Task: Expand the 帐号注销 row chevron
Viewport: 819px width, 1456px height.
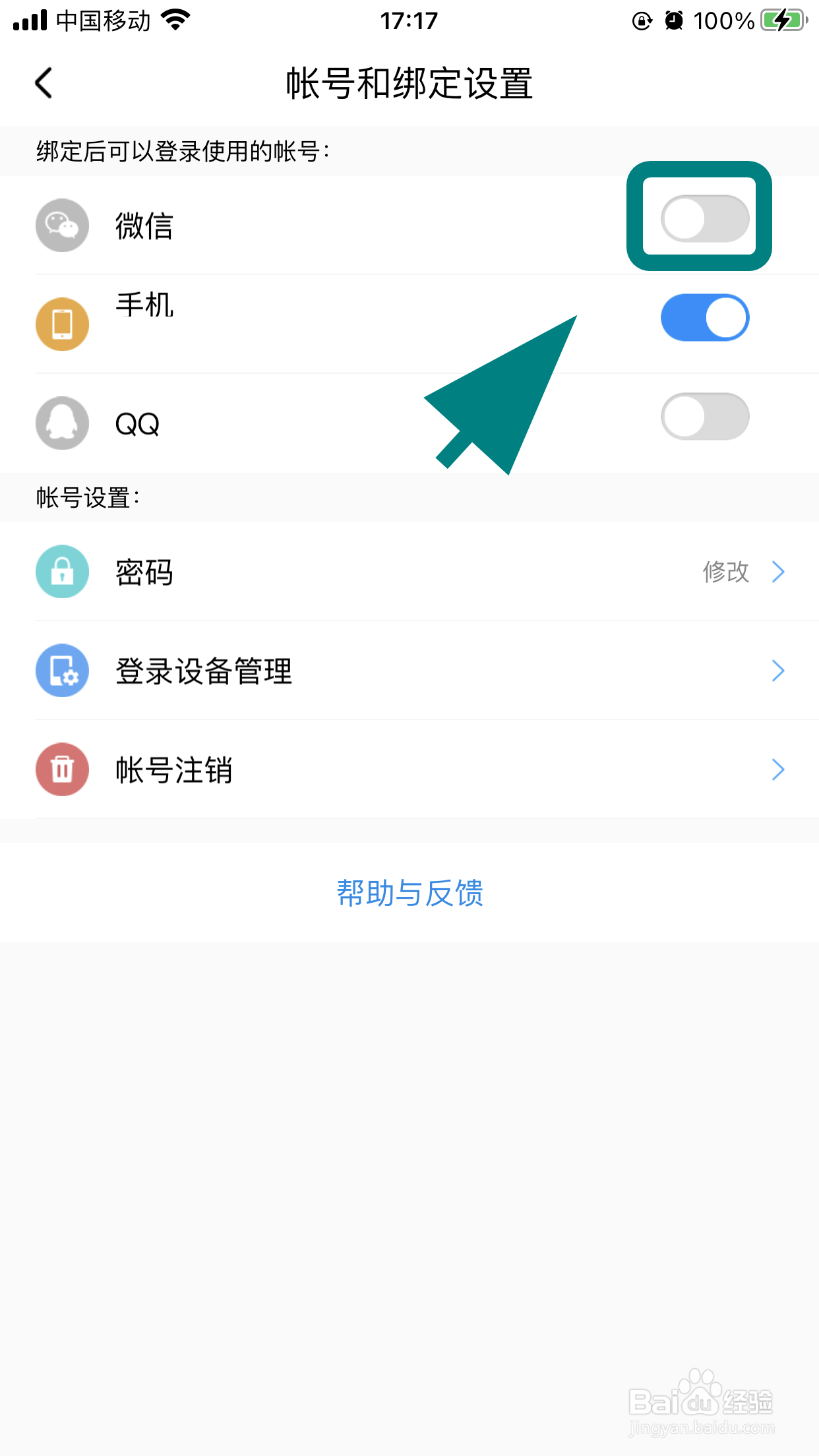Action: 778,770
